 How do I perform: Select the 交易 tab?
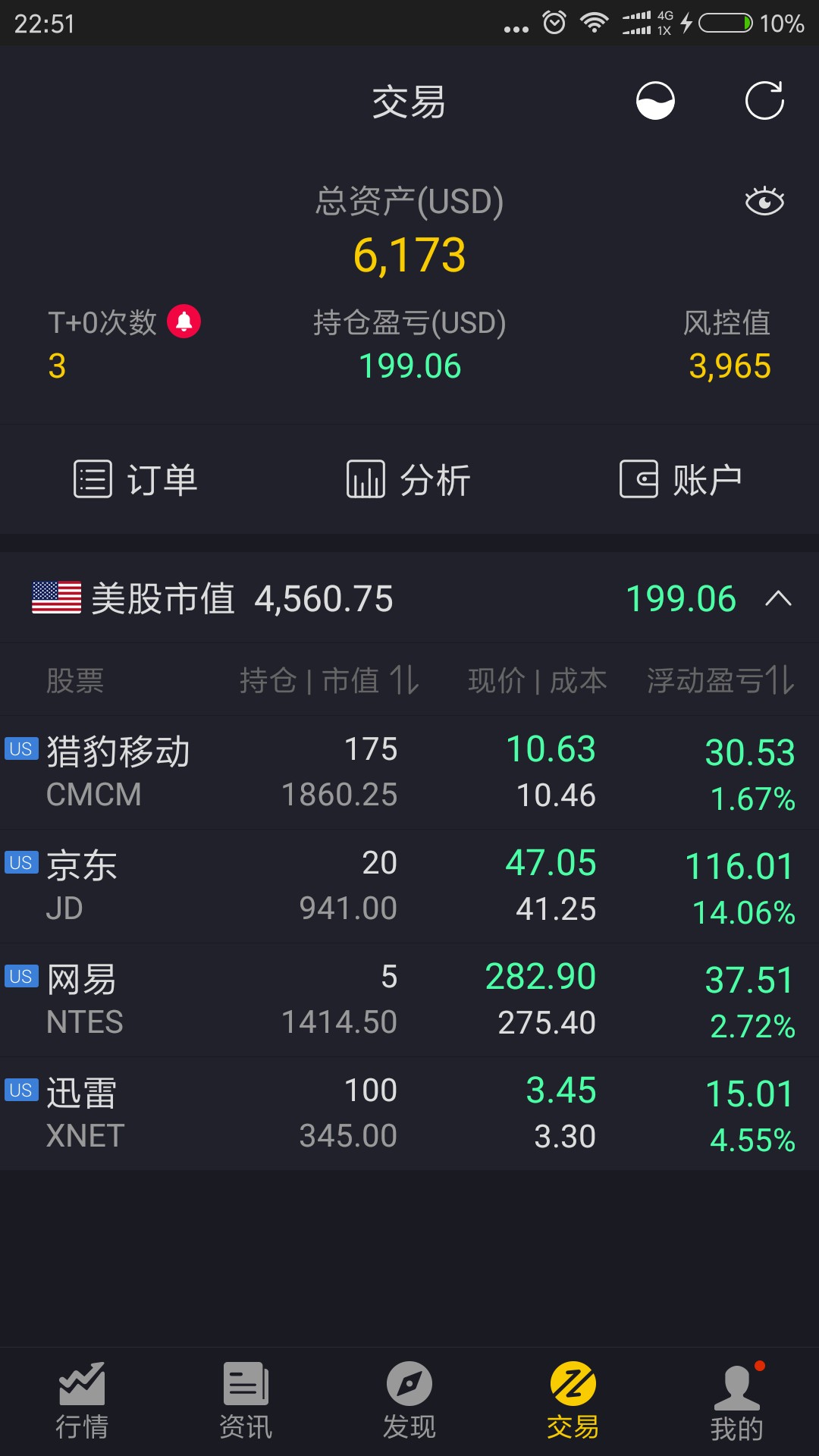pos(573,1401)
